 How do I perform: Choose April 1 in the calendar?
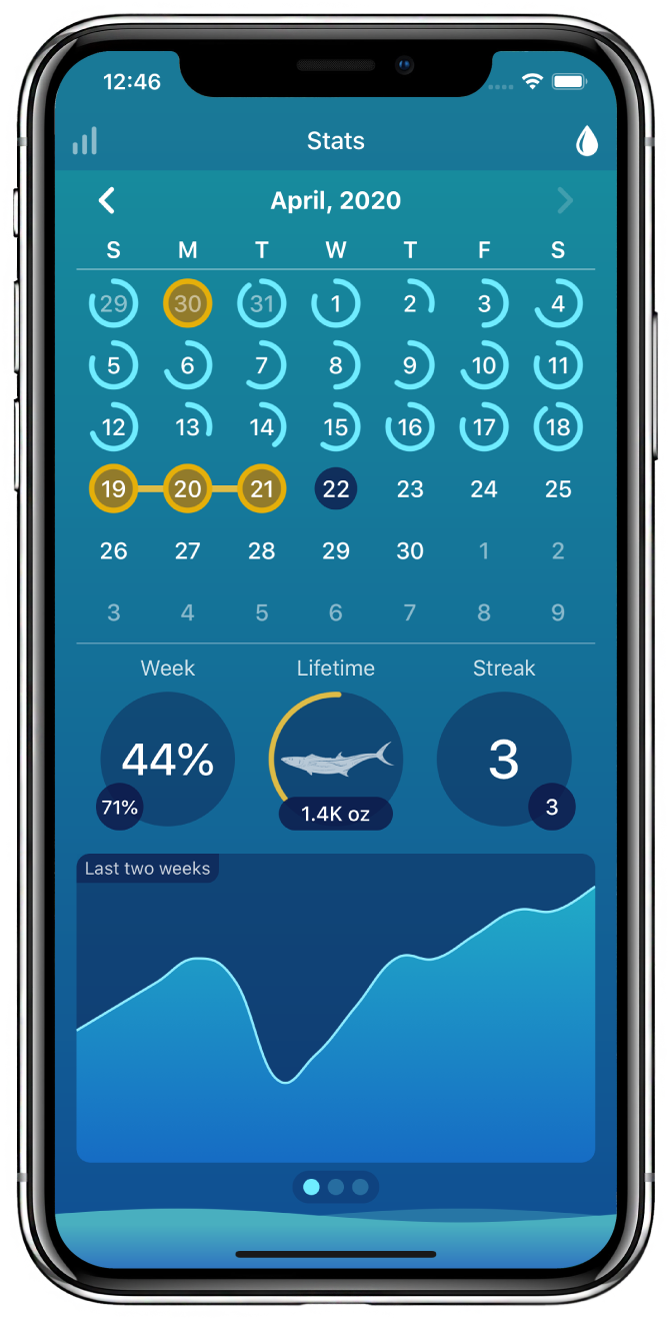click(336, 304)
